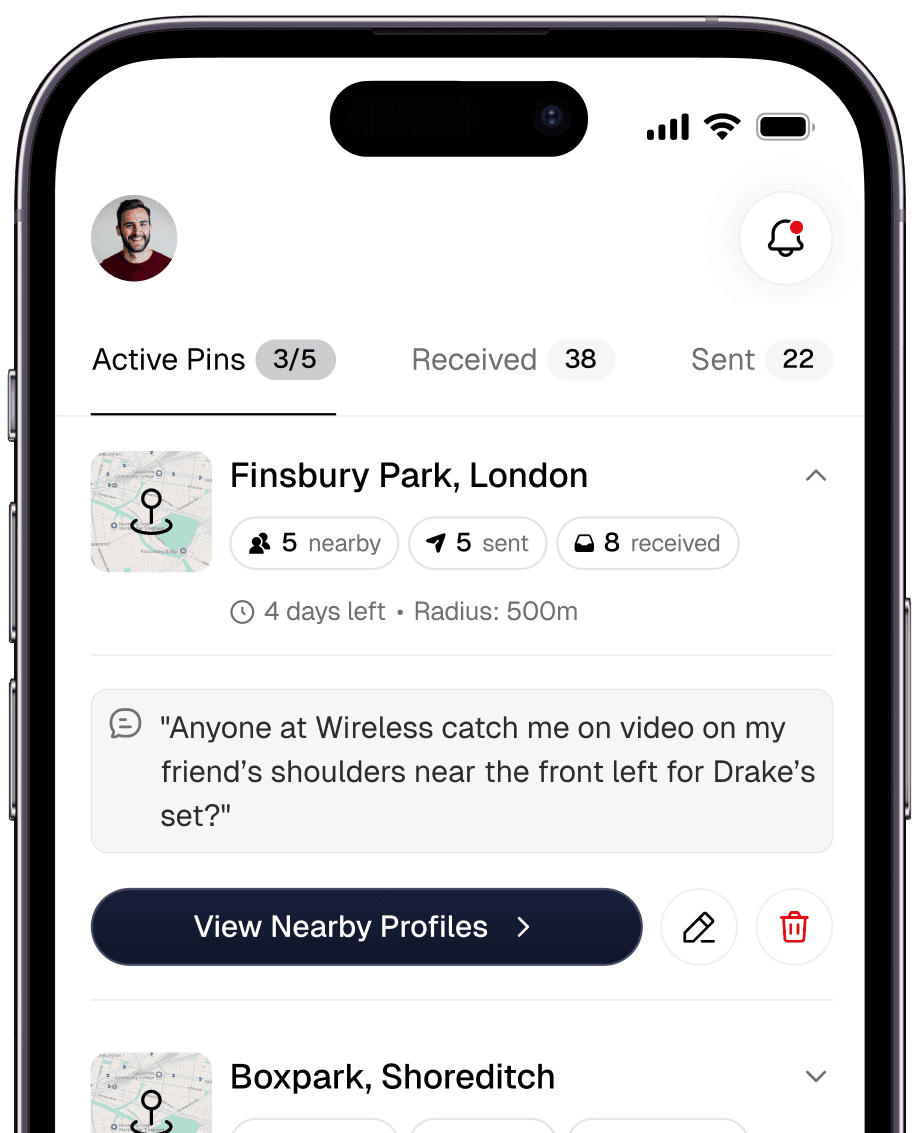Screen dimensions: 921x1133
Task: Open the notifications bell
Action: [785, 238]
